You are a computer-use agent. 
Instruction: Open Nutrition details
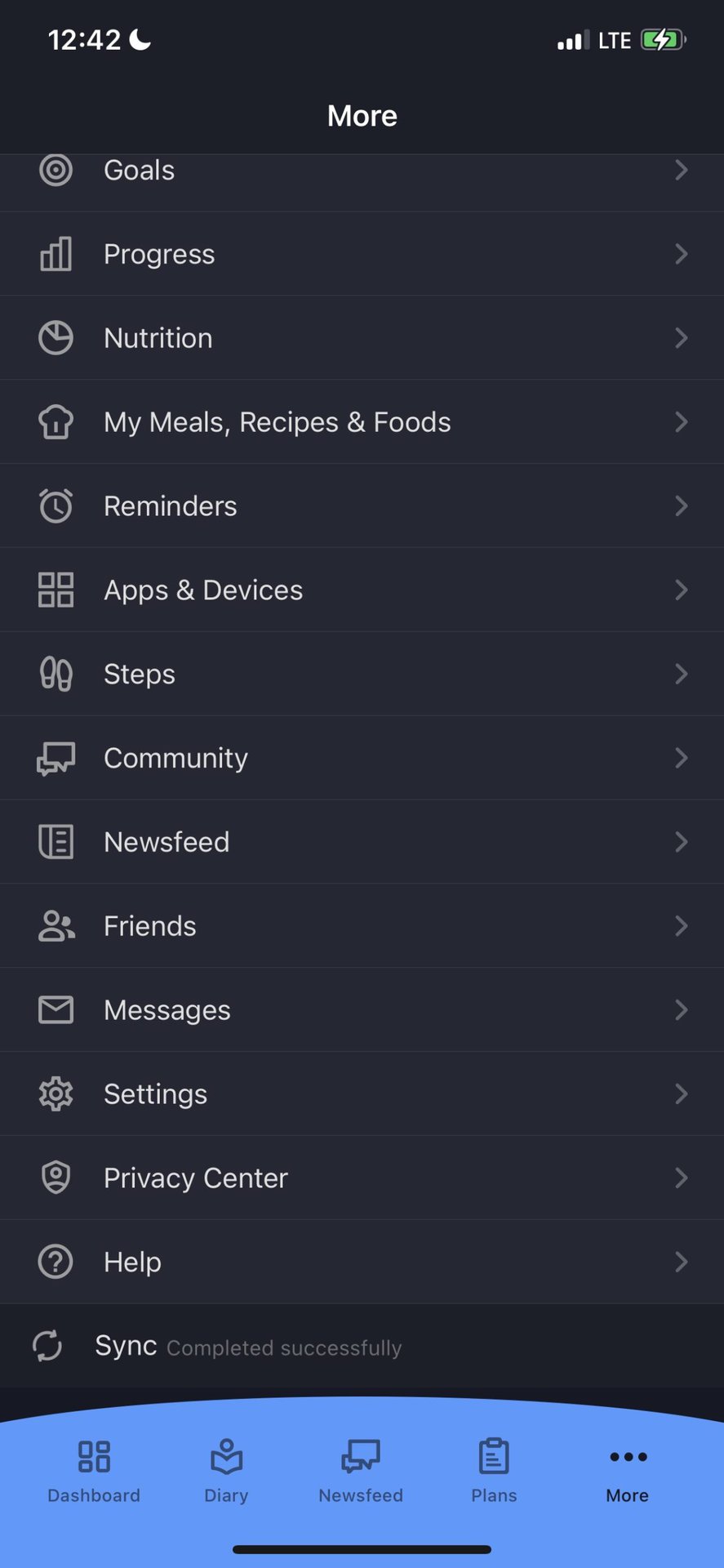[x=158, y=339]
